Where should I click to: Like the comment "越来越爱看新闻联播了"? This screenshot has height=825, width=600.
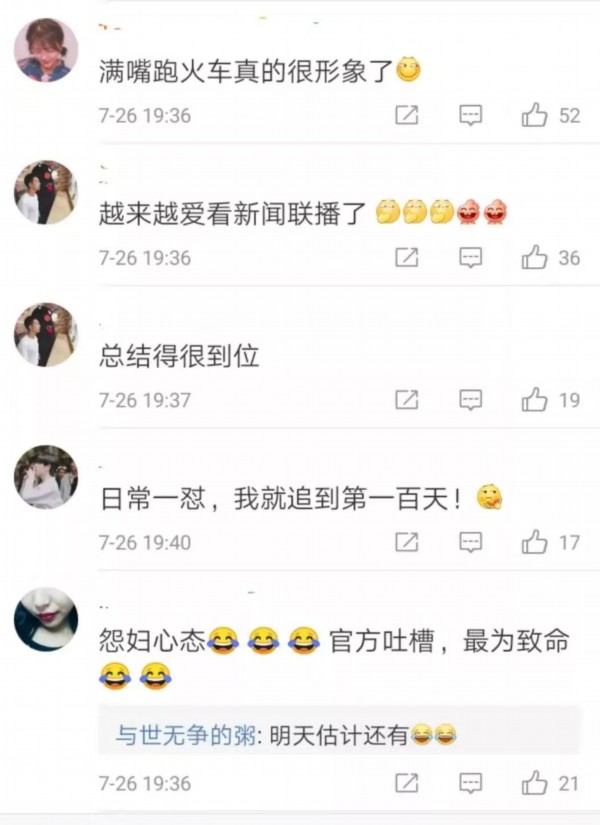[x=535, y=257]
